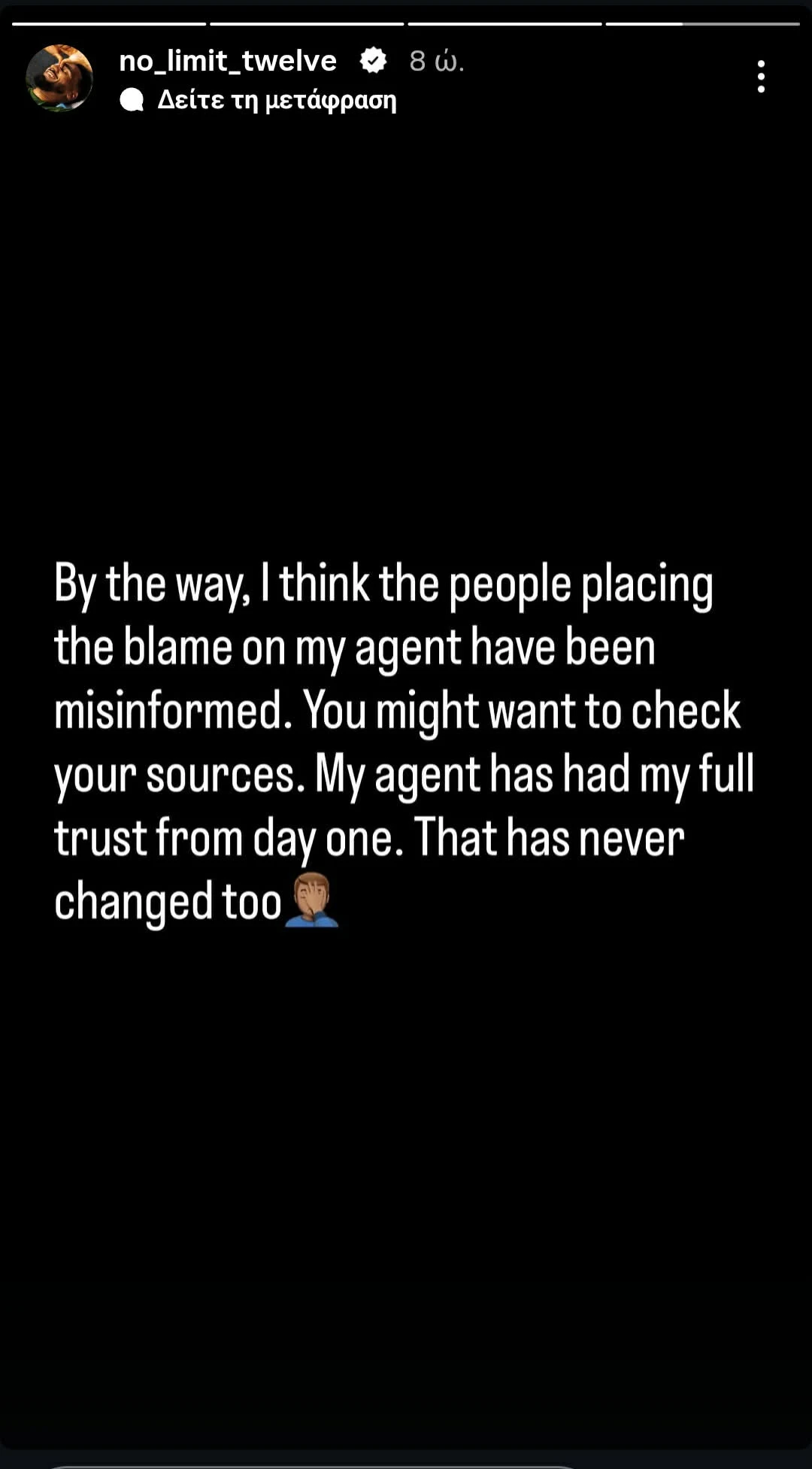This screenshot has height=1469, width=812.
Task: Tap the no_limit_twelve username
Action: pyautogui.click(x=228, y=61)
